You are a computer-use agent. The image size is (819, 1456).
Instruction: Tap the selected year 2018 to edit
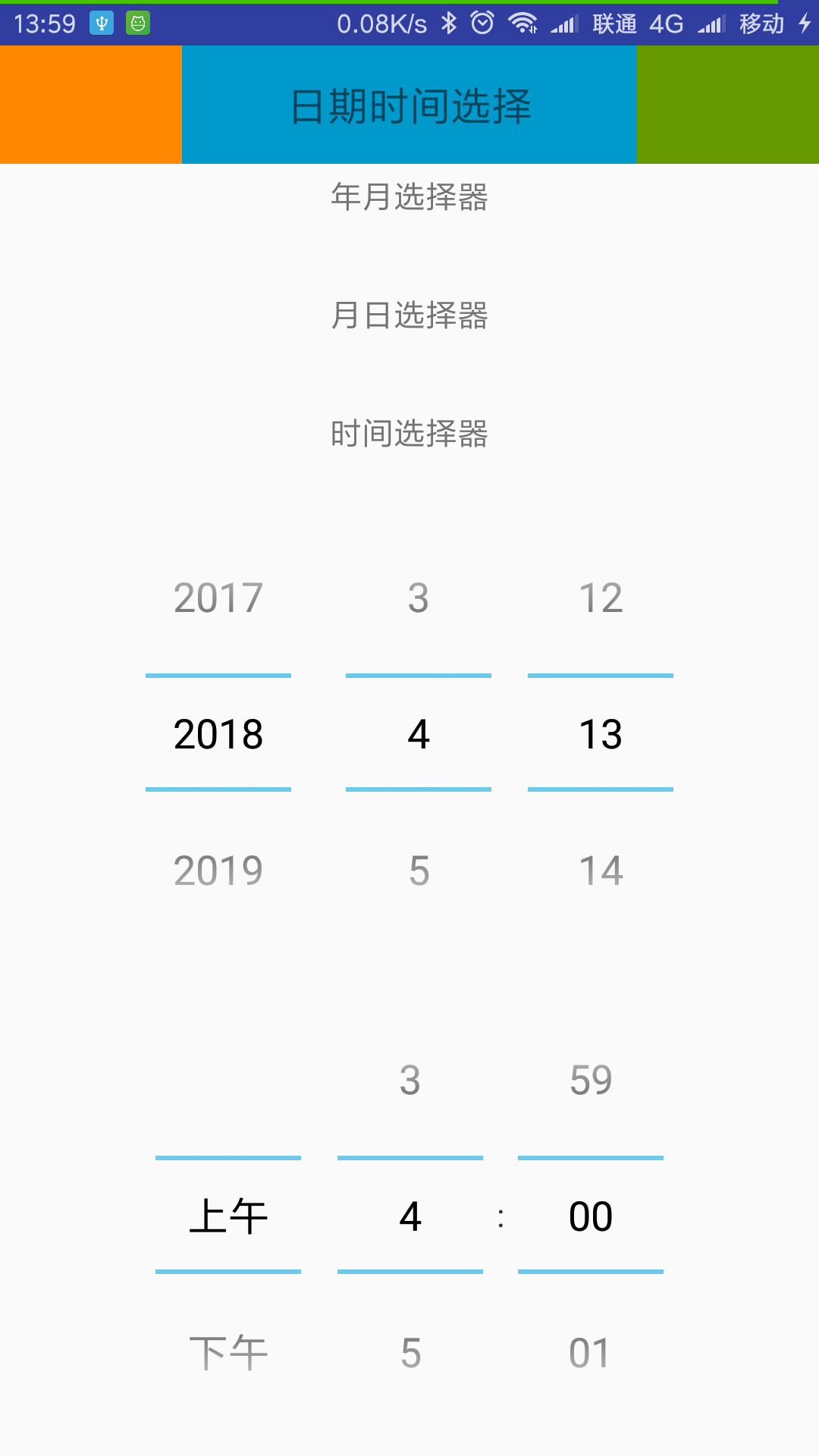(218, 734)
